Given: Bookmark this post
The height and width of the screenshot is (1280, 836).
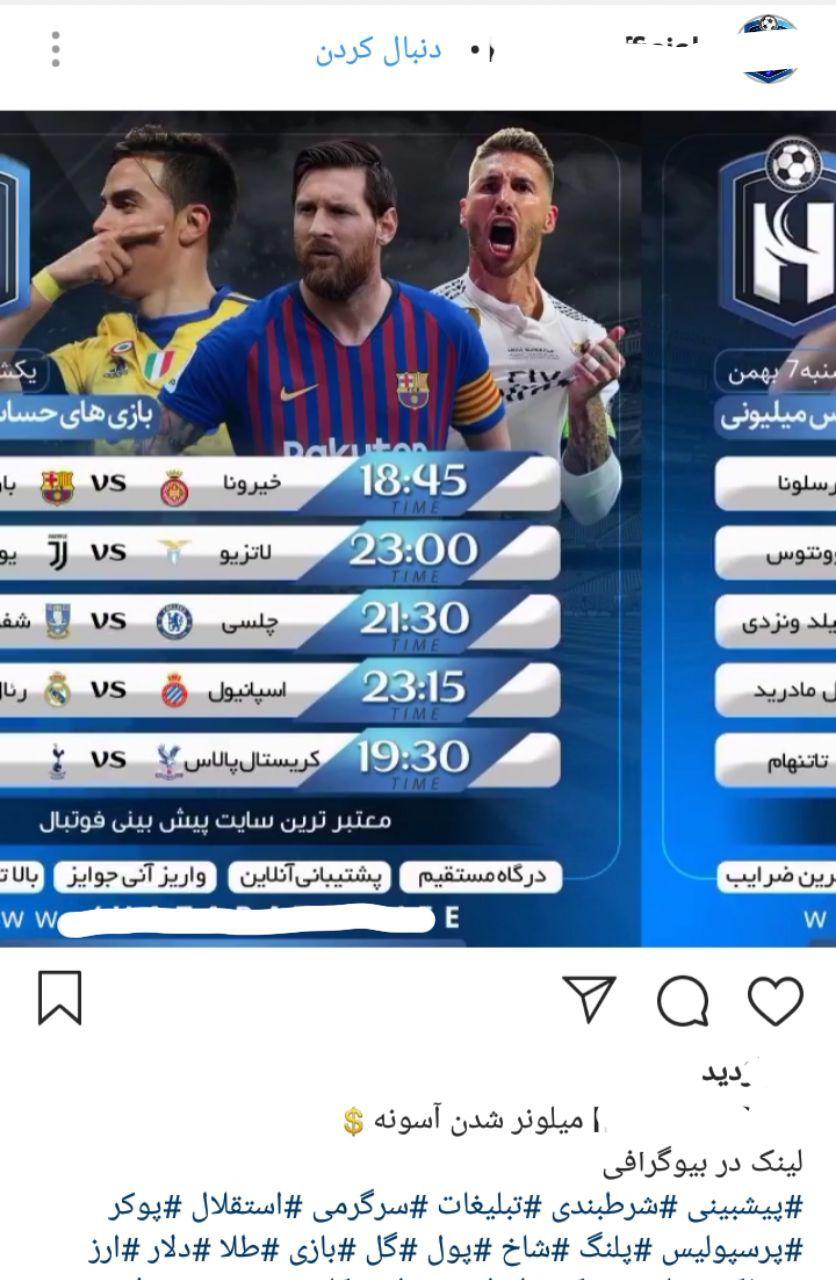Looking at the screenshot, I should point(59,1000).
